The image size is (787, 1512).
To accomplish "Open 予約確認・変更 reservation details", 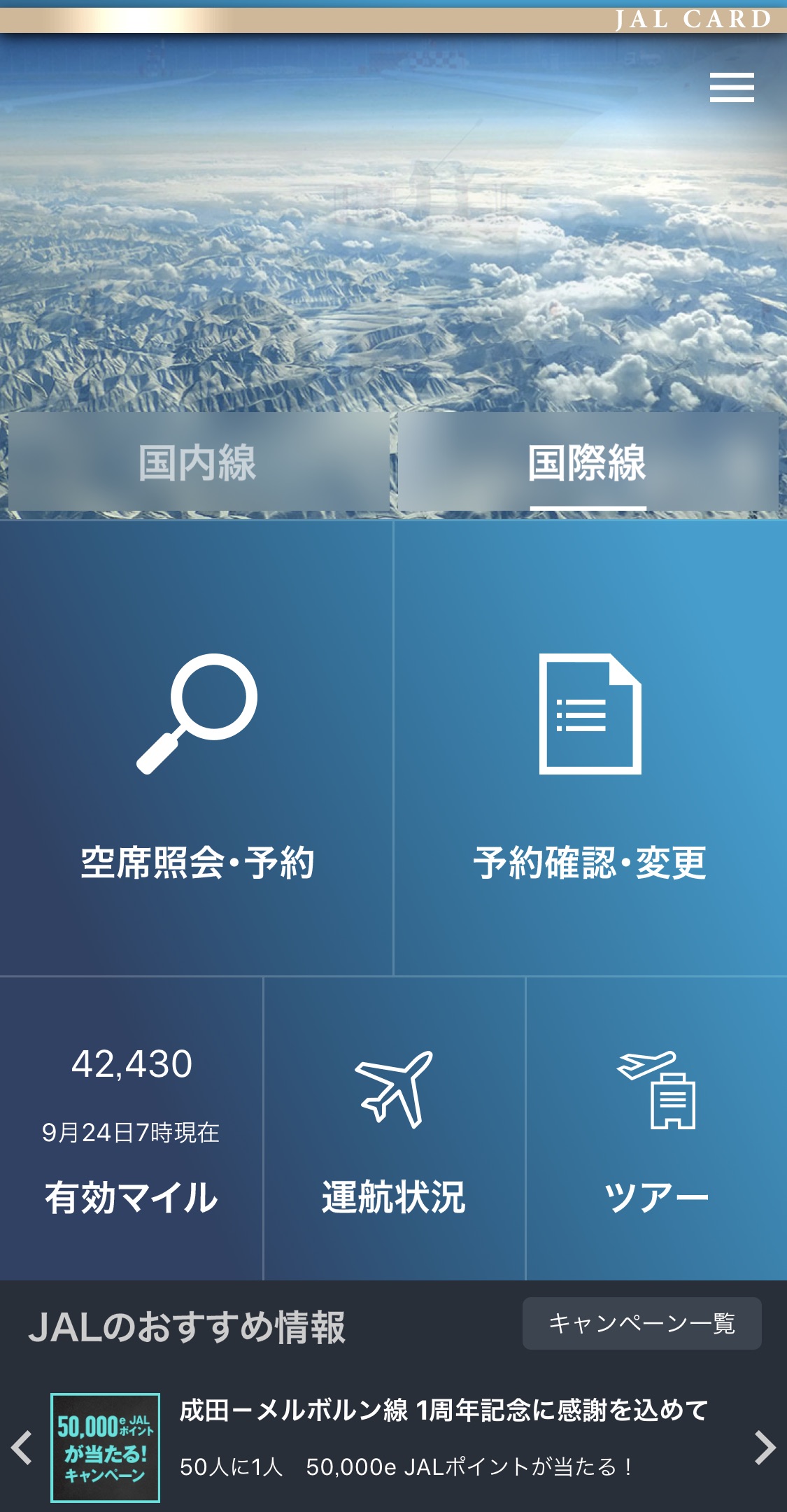I will click(x=590, y=748).
